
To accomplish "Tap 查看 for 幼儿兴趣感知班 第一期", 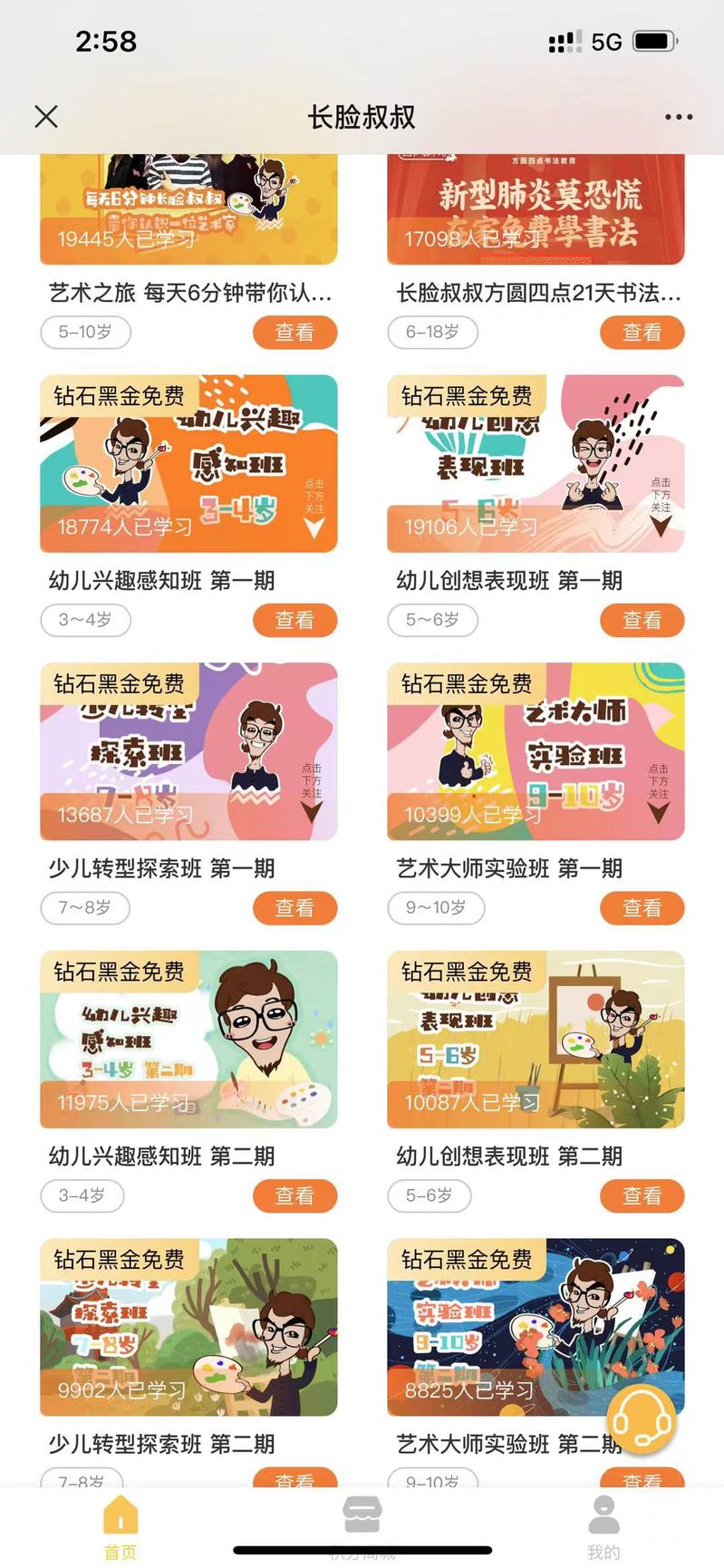I will (294, 620).
